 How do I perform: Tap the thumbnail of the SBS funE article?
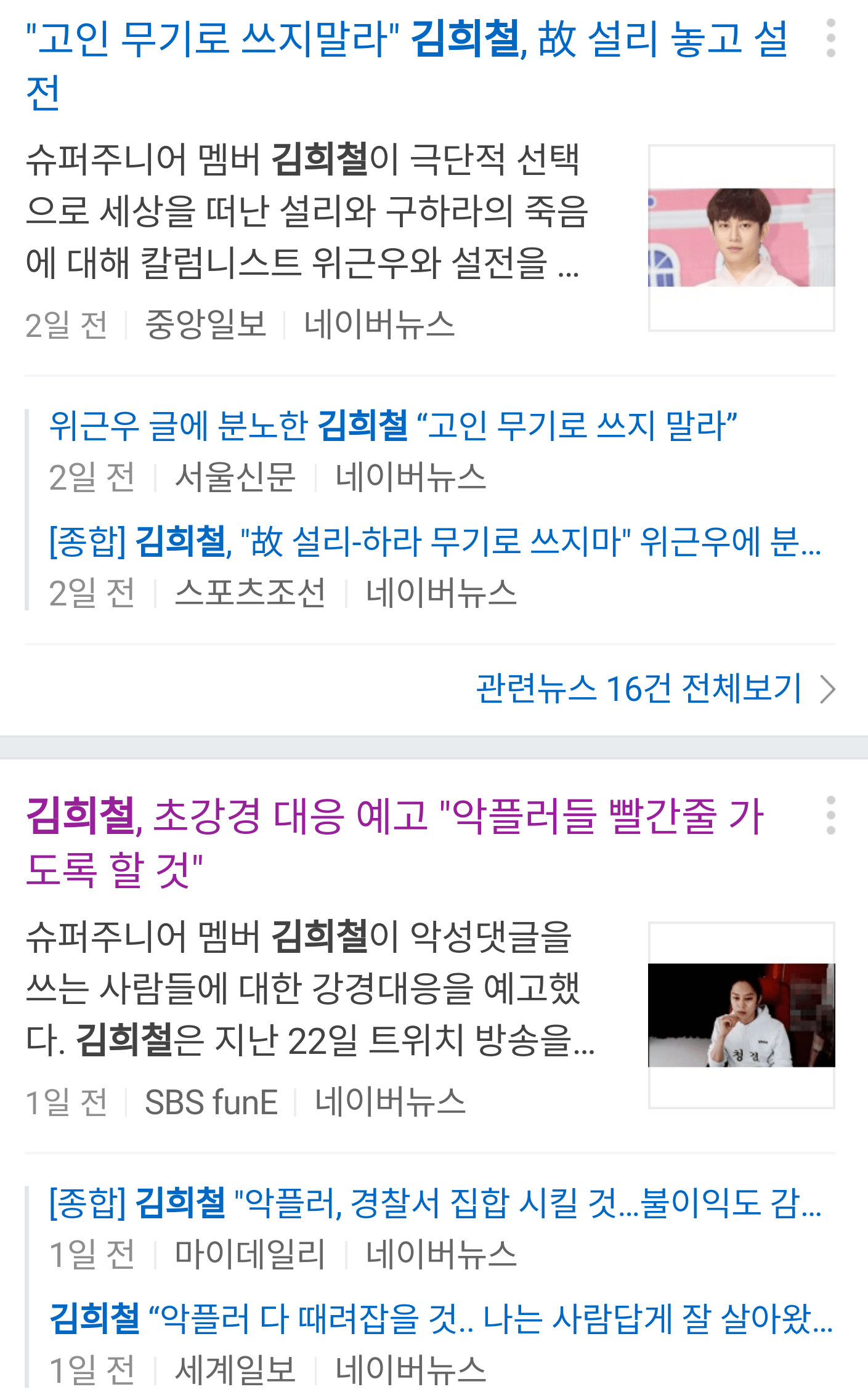741,1014
